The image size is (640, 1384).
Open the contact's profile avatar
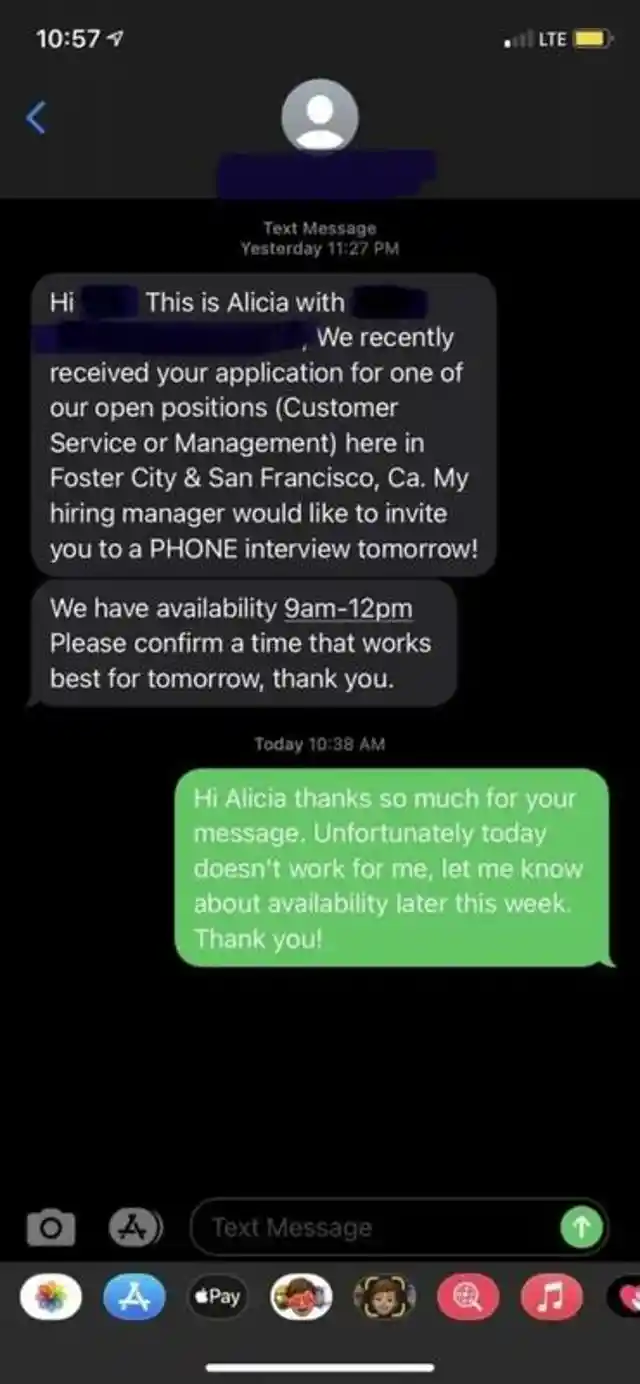point(320,116)
